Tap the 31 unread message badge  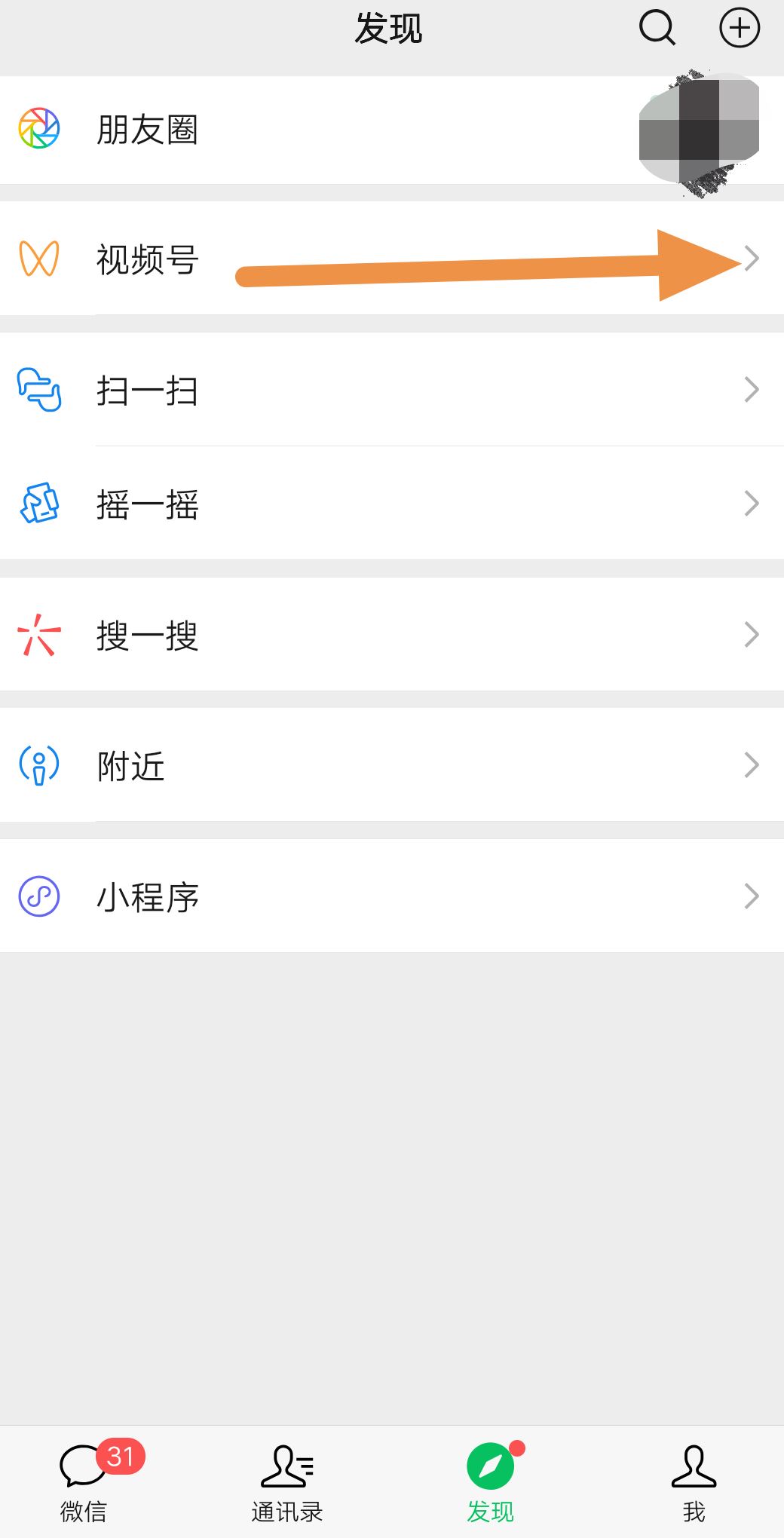121,1454
